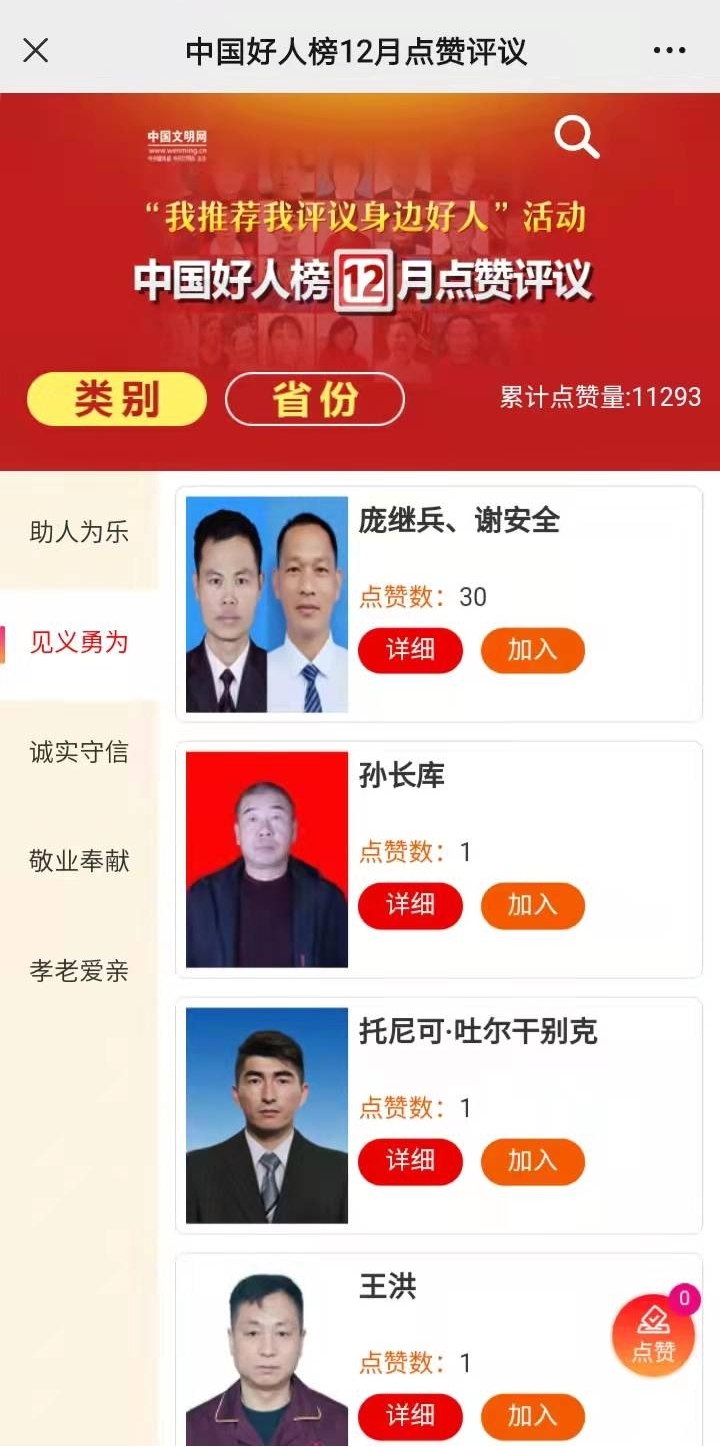Close the web page with the X
Image resolution: width=720 pixels, height=1447 pixels.
36,50
